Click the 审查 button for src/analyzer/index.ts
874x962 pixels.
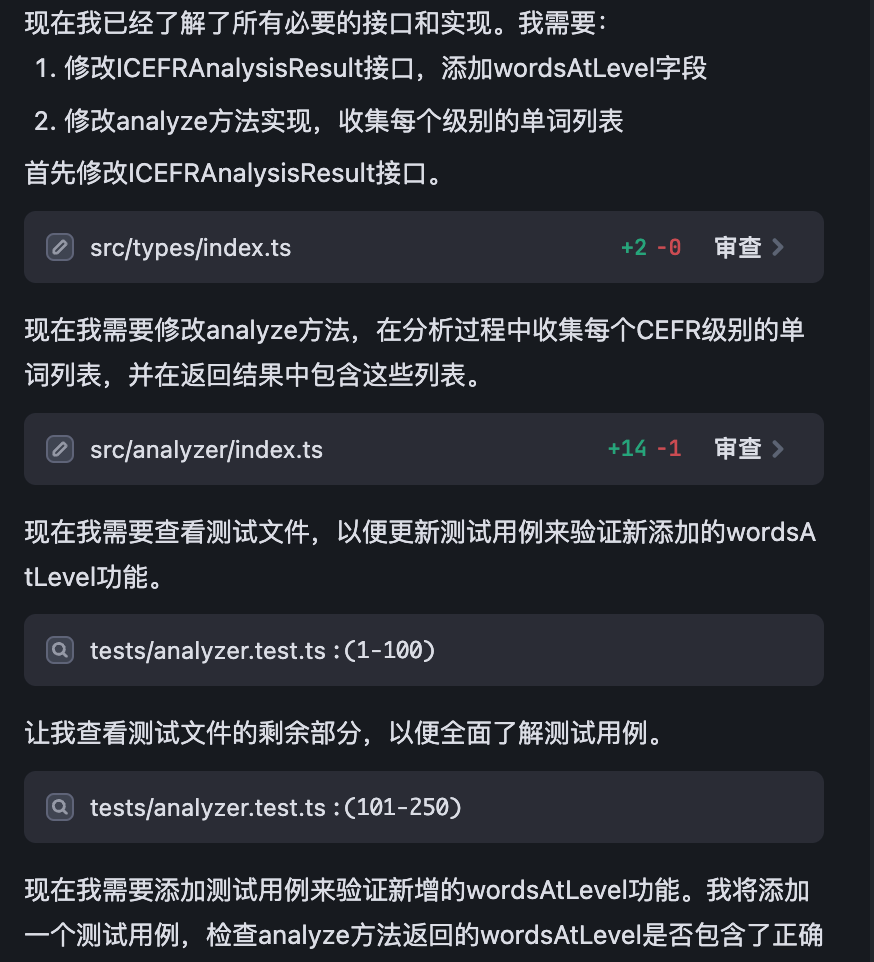(738, 449)
